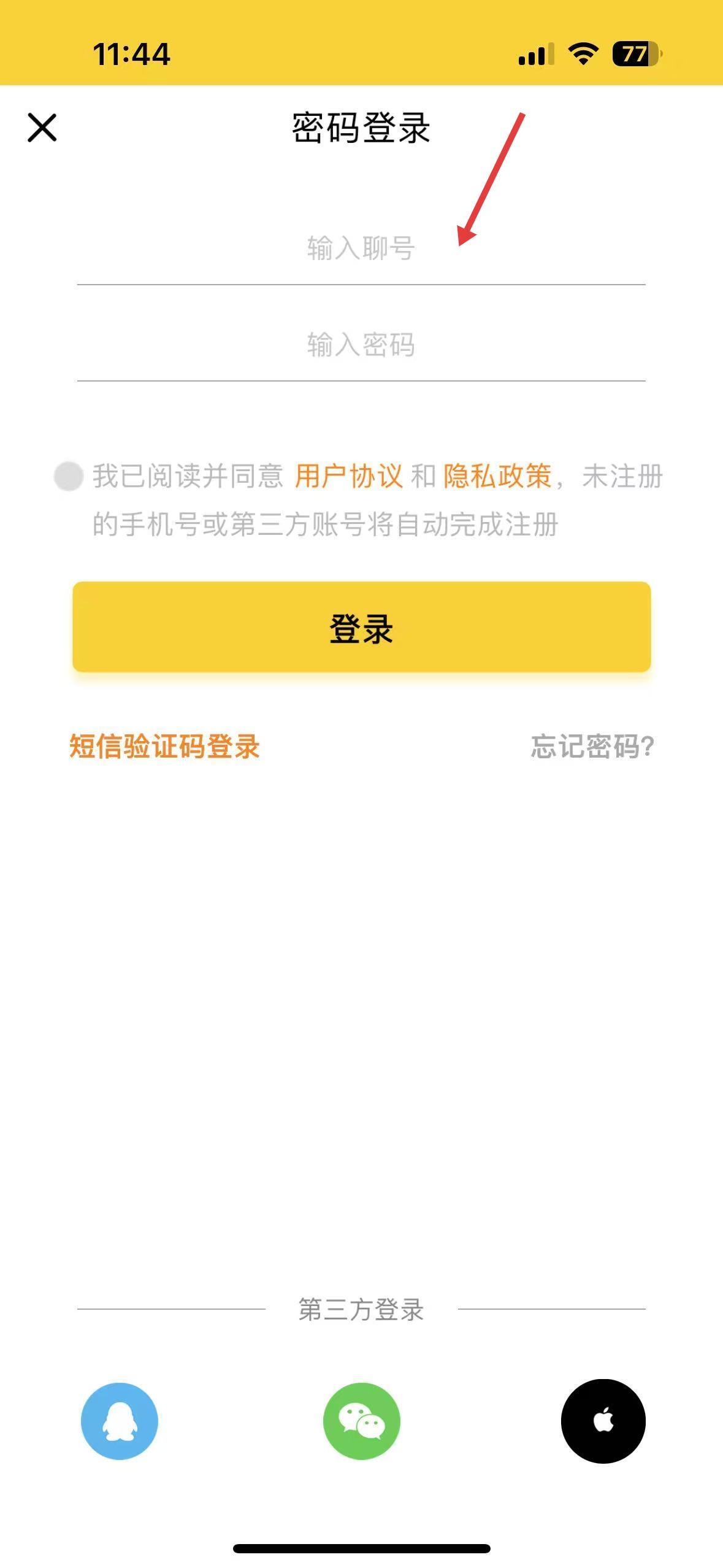Sign in with Apple

point(603,1421)
